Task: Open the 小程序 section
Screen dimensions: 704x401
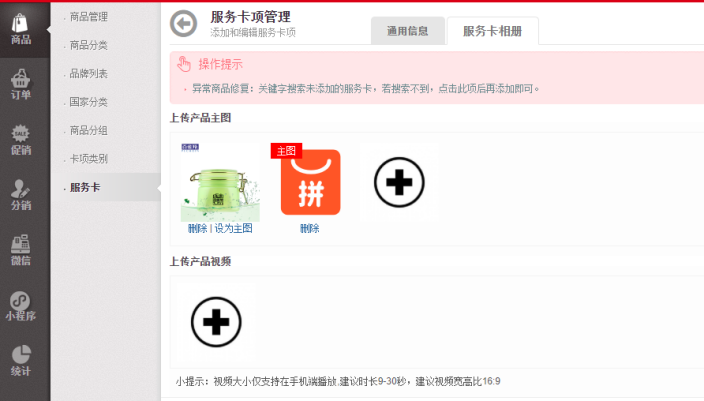Action: pyautogui.click(x=21, y=304)
